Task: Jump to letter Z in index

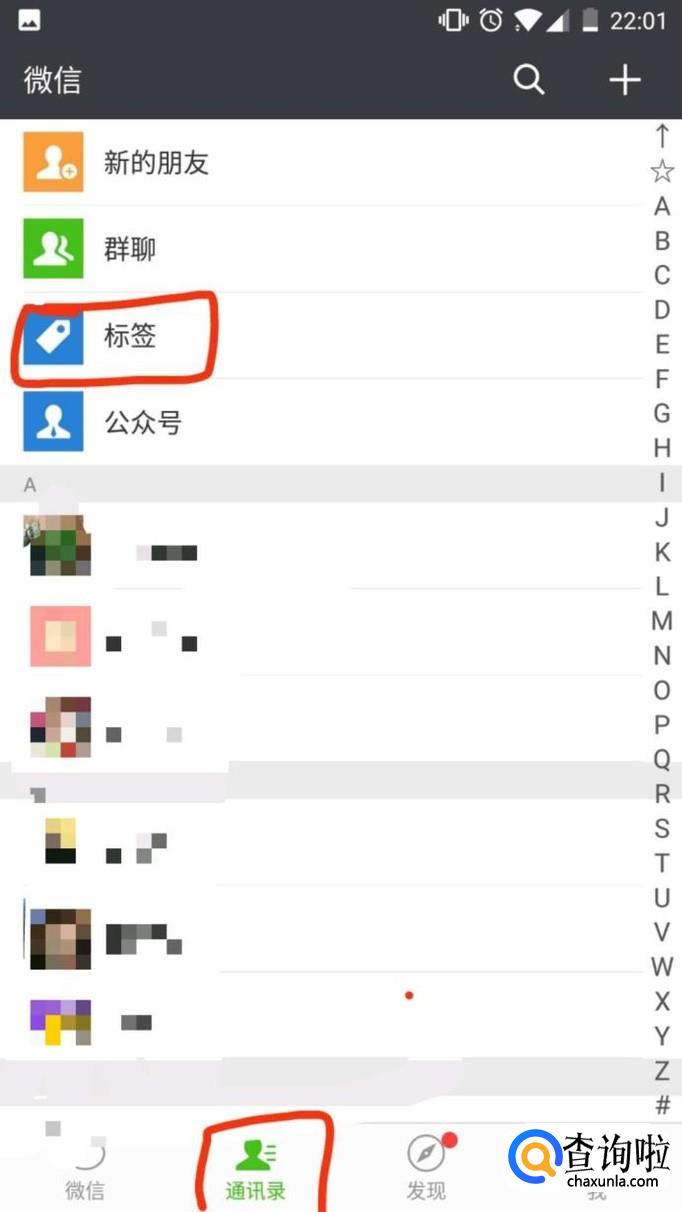Action: tap(662, 1070)
